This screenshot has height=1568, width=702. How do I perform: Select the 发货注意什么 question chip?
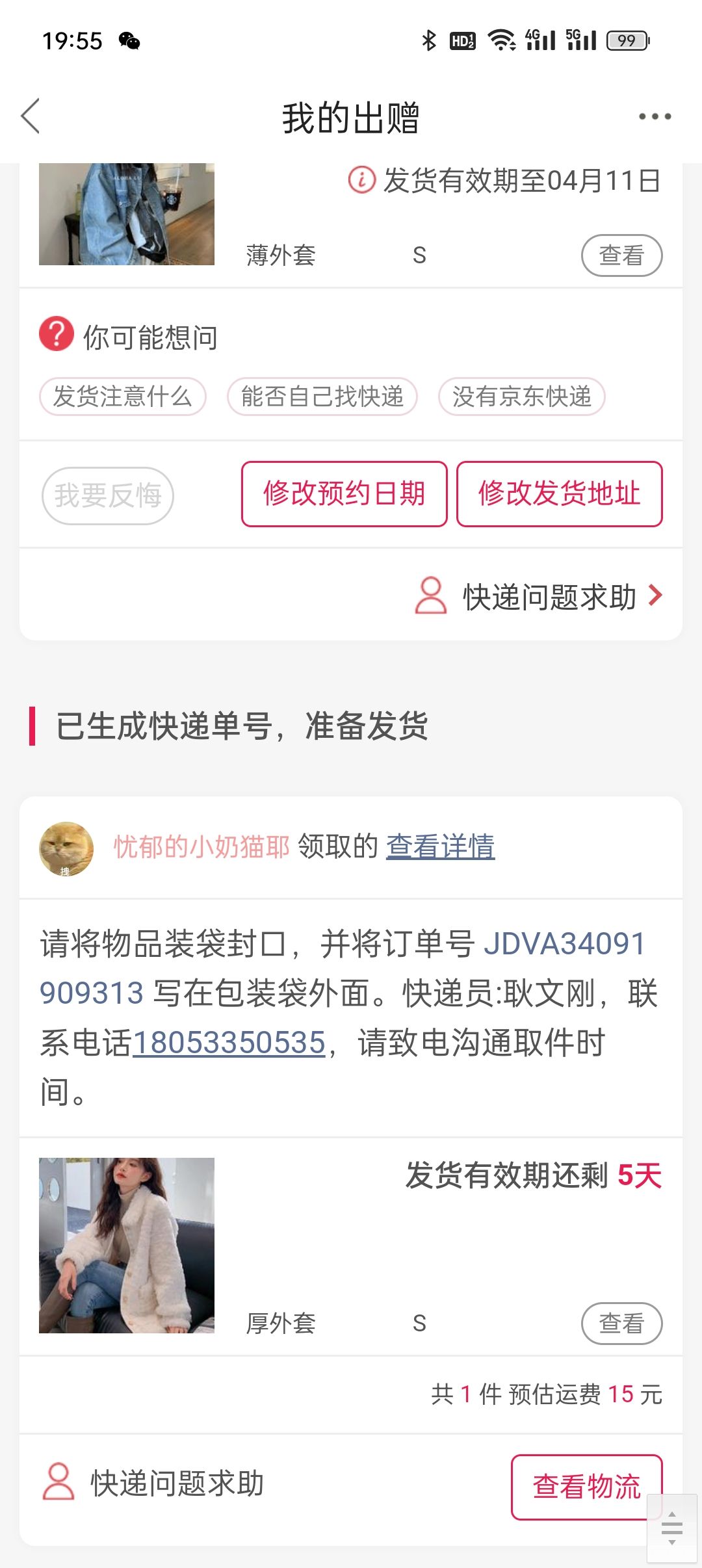[x=123, y=396]
